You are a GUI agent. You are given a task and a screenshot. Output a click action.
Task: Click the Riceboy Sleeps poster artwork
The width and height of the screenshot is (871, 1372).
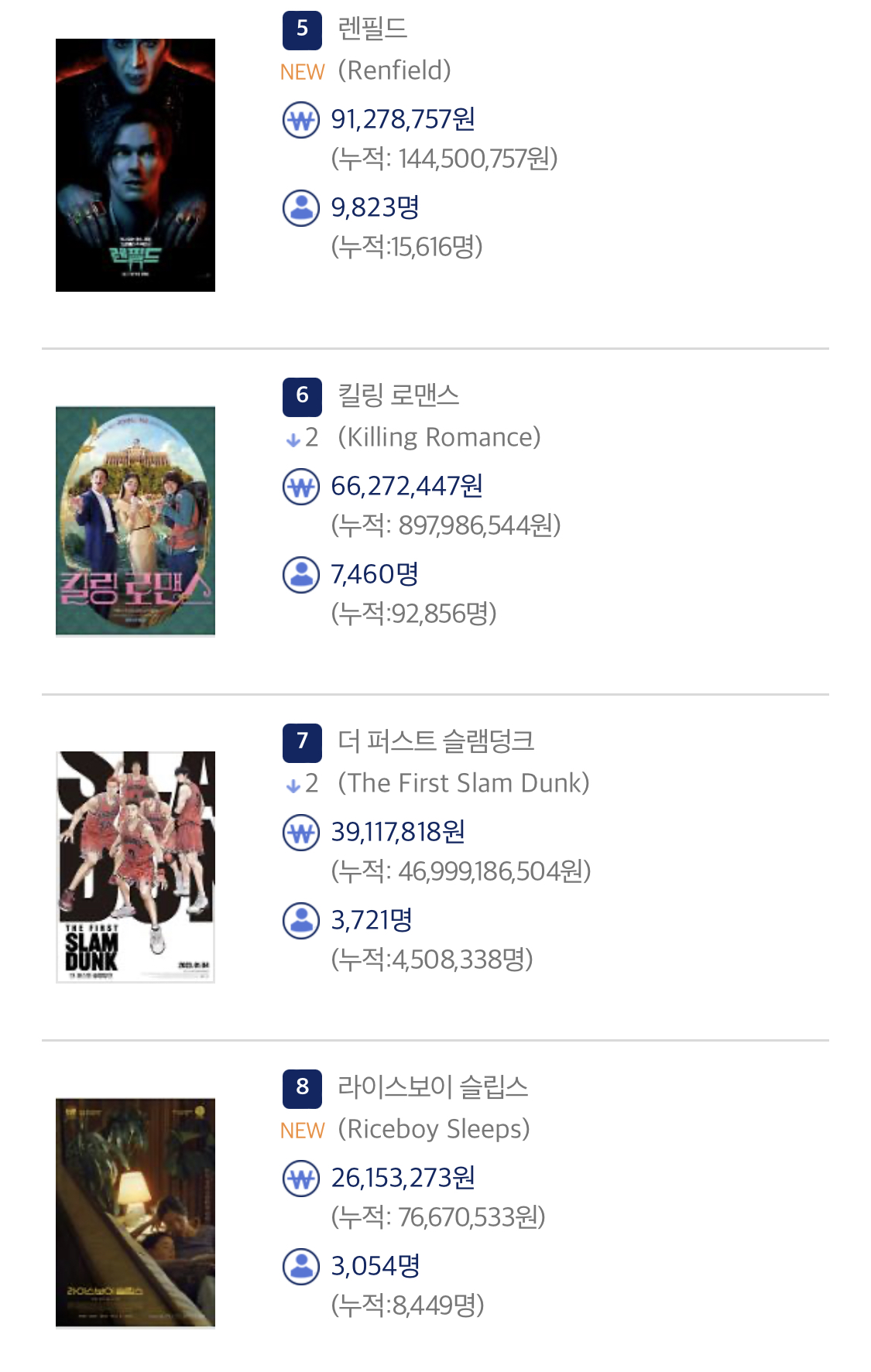135,1211
